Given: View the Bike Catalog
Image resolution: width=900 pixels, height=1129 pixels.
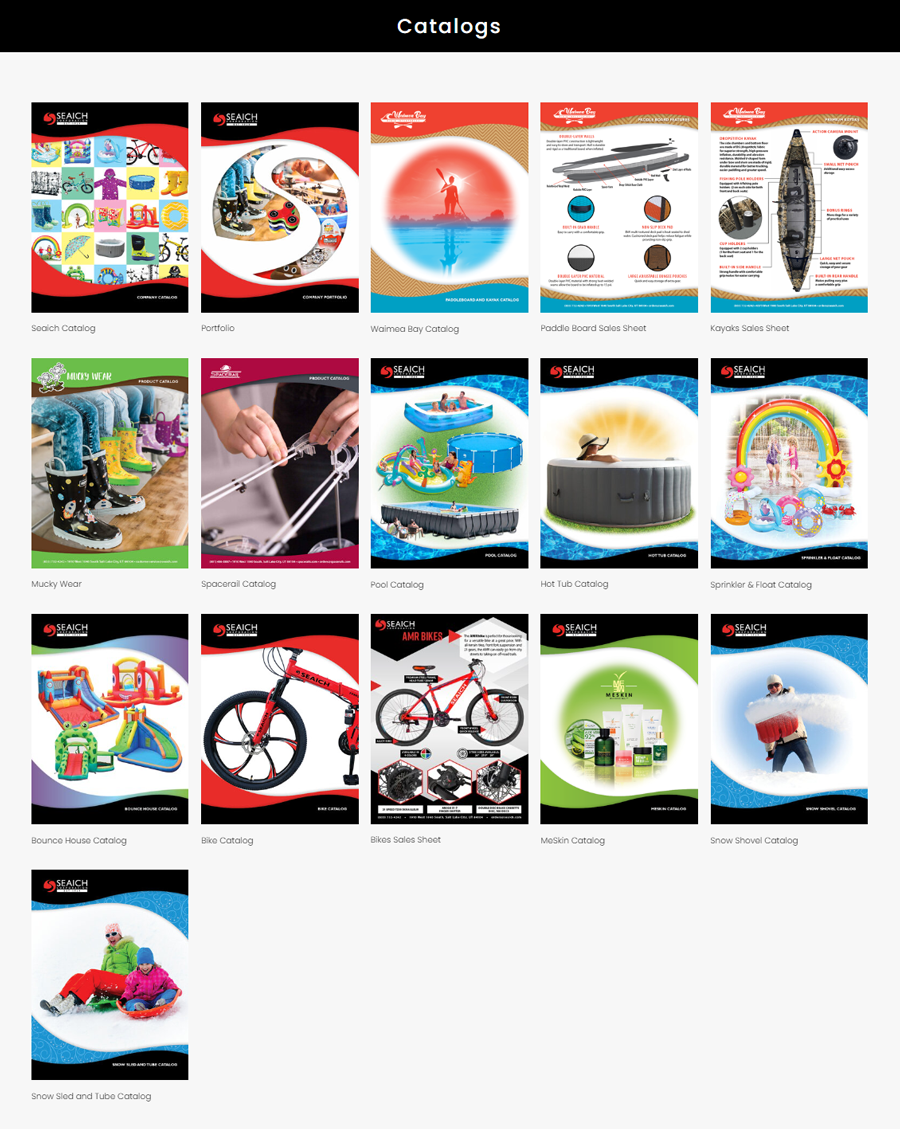Looking at the screenshot, I should [279, 719].
